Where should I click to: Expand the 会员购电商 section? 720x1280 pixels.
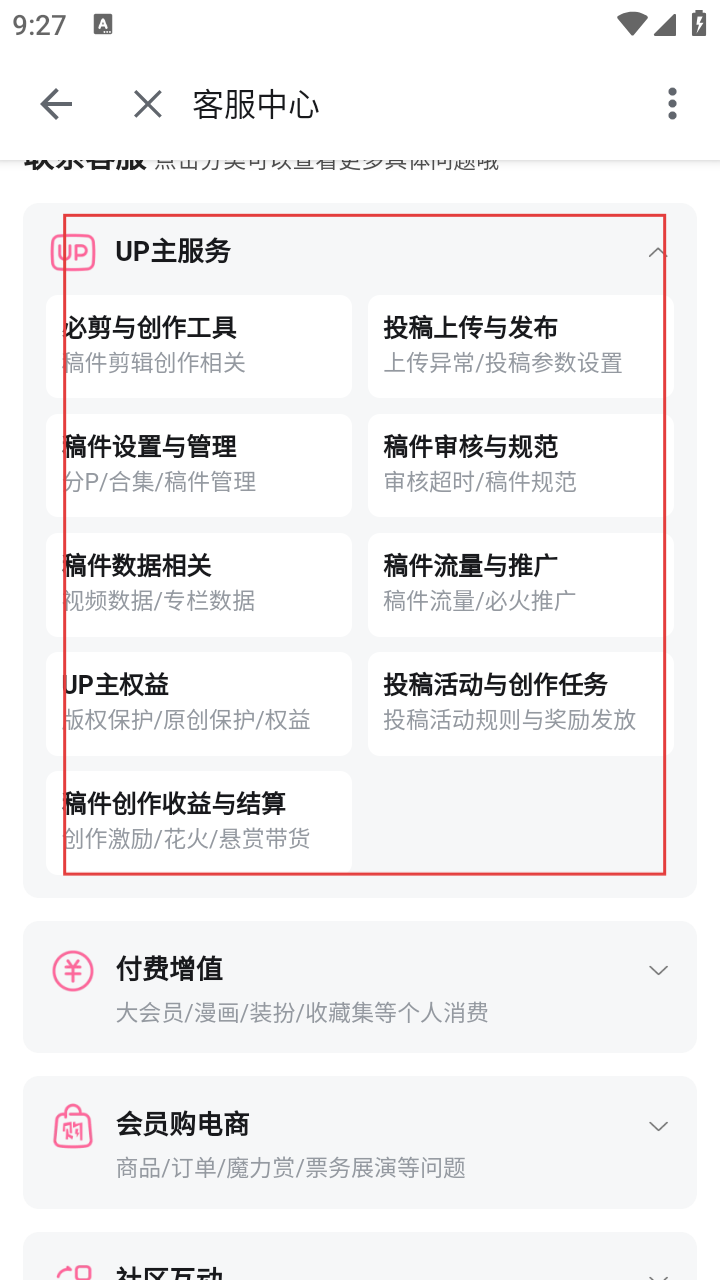coord(657,1126)
